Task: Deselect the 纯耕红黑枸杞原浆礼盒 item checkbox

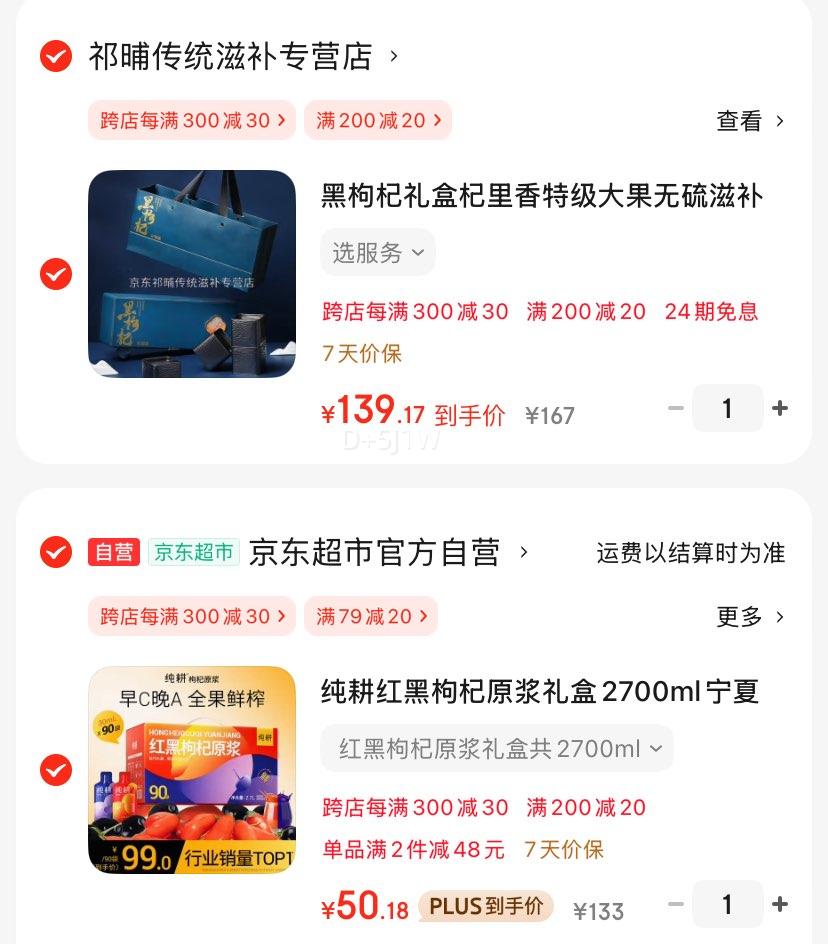Action: click(56, 770)
